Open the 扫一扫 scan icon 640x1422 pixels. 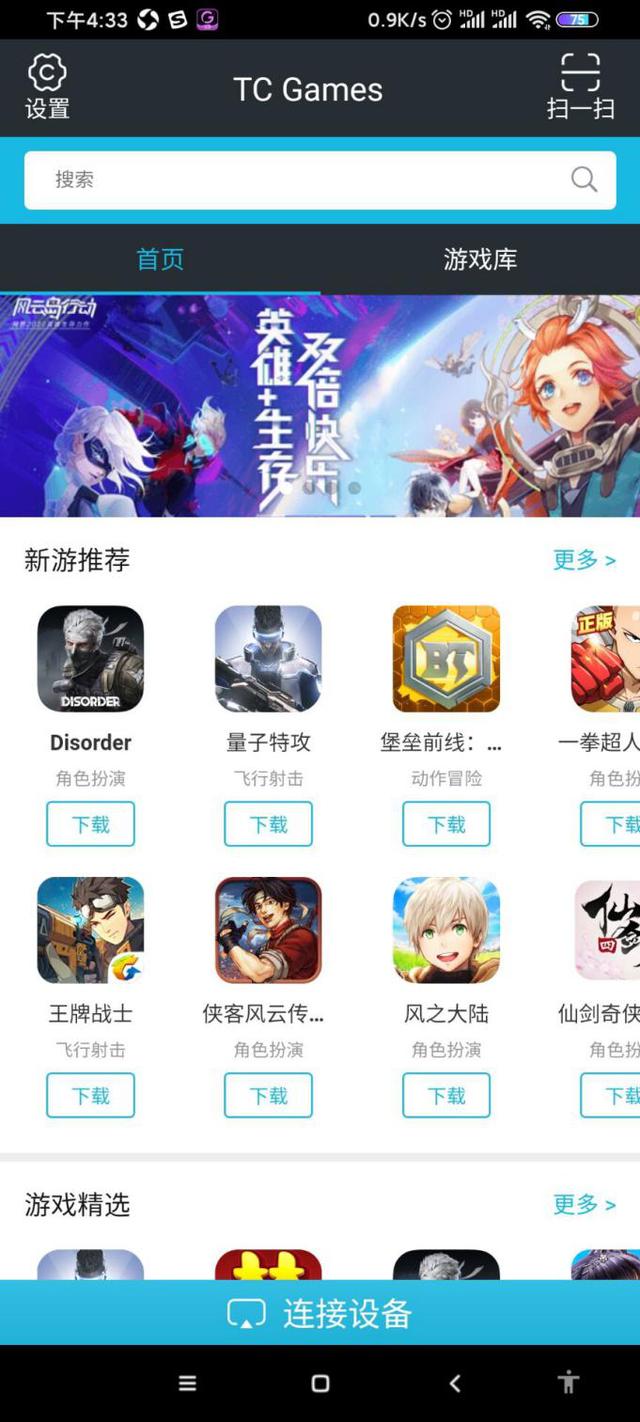pyautogui.click(x=580, y=88)
